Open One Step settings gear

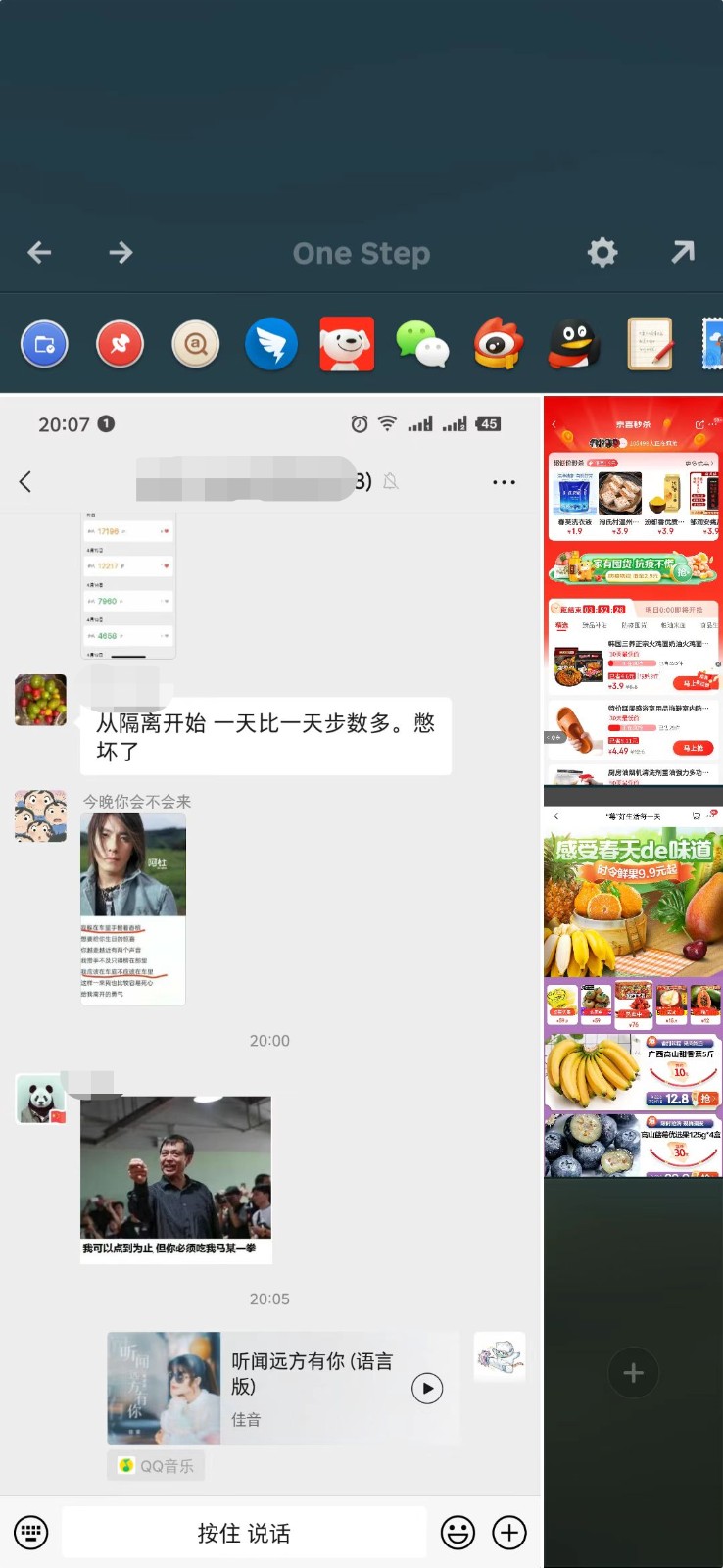tap(602, 253)
